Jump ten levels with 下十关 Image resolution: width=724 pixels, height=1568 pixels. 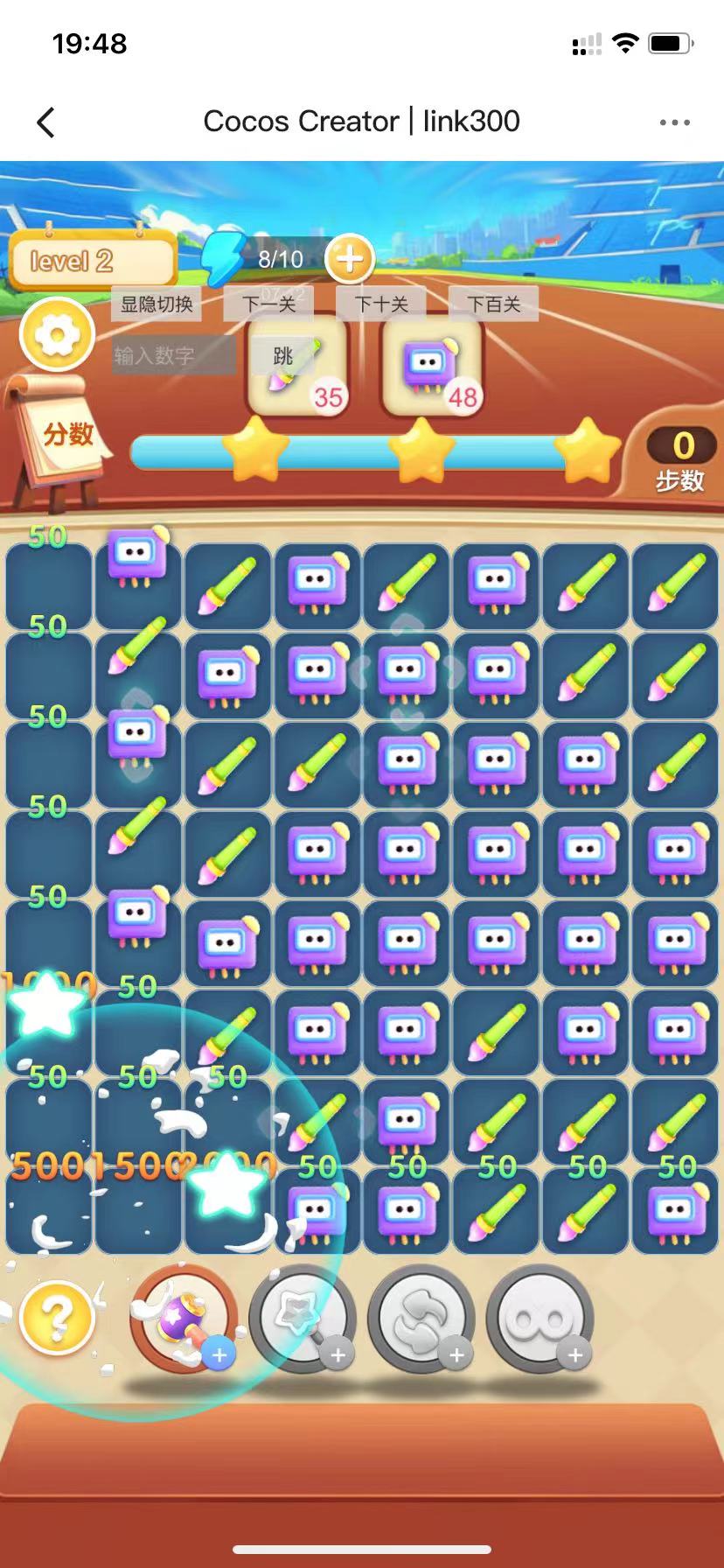pyautogui.click(x=381, y=304)
